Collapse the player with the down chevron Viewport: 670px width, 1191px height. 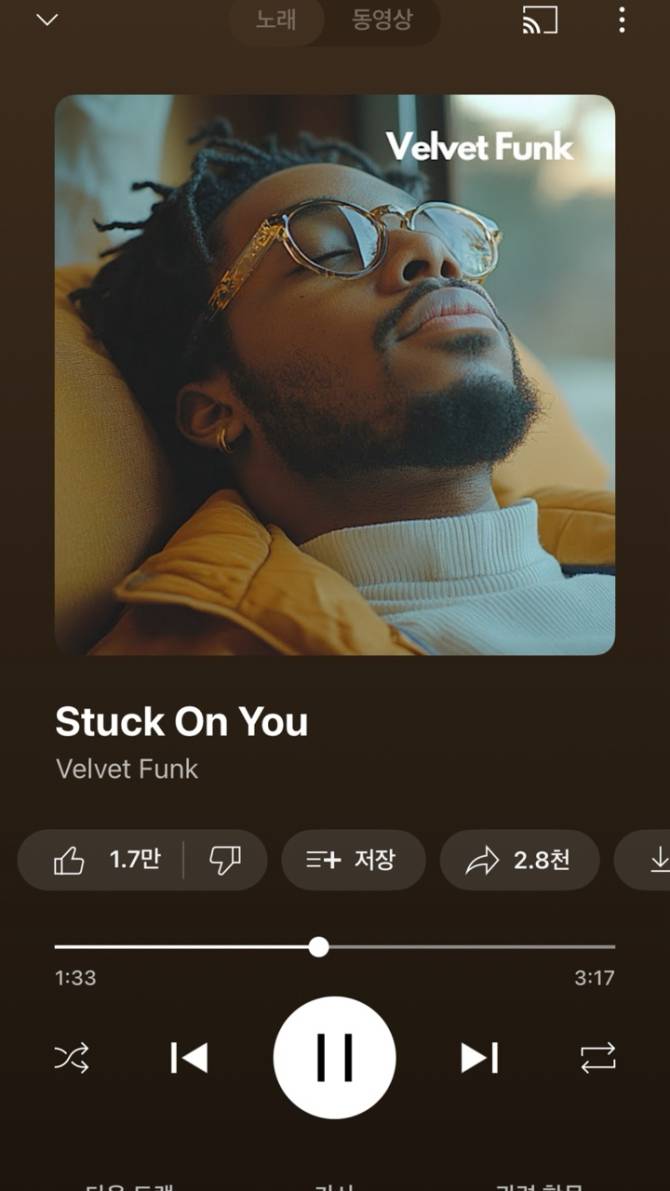click(47, 20)
